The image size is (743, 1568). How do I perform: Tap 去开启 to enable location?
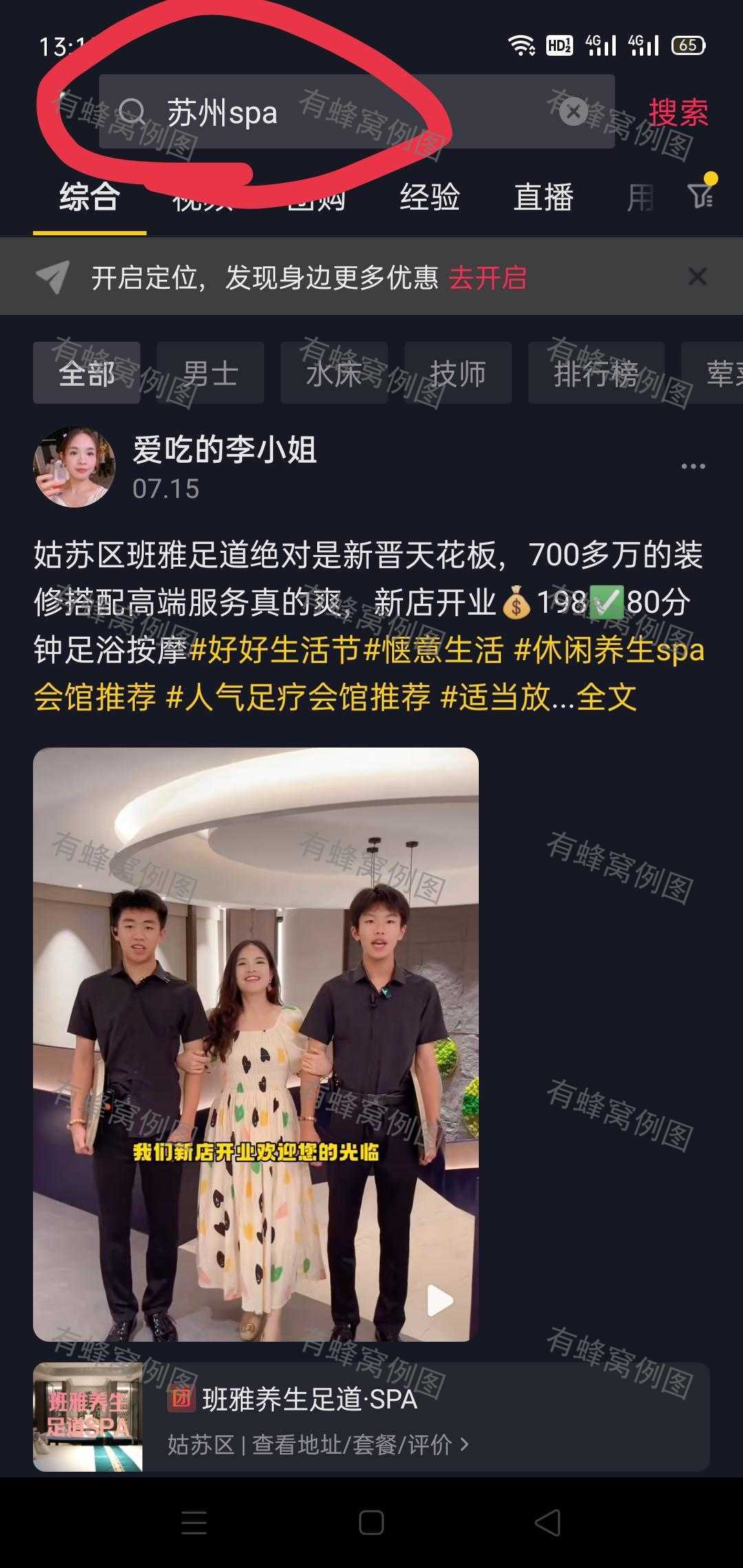[488, 278]
